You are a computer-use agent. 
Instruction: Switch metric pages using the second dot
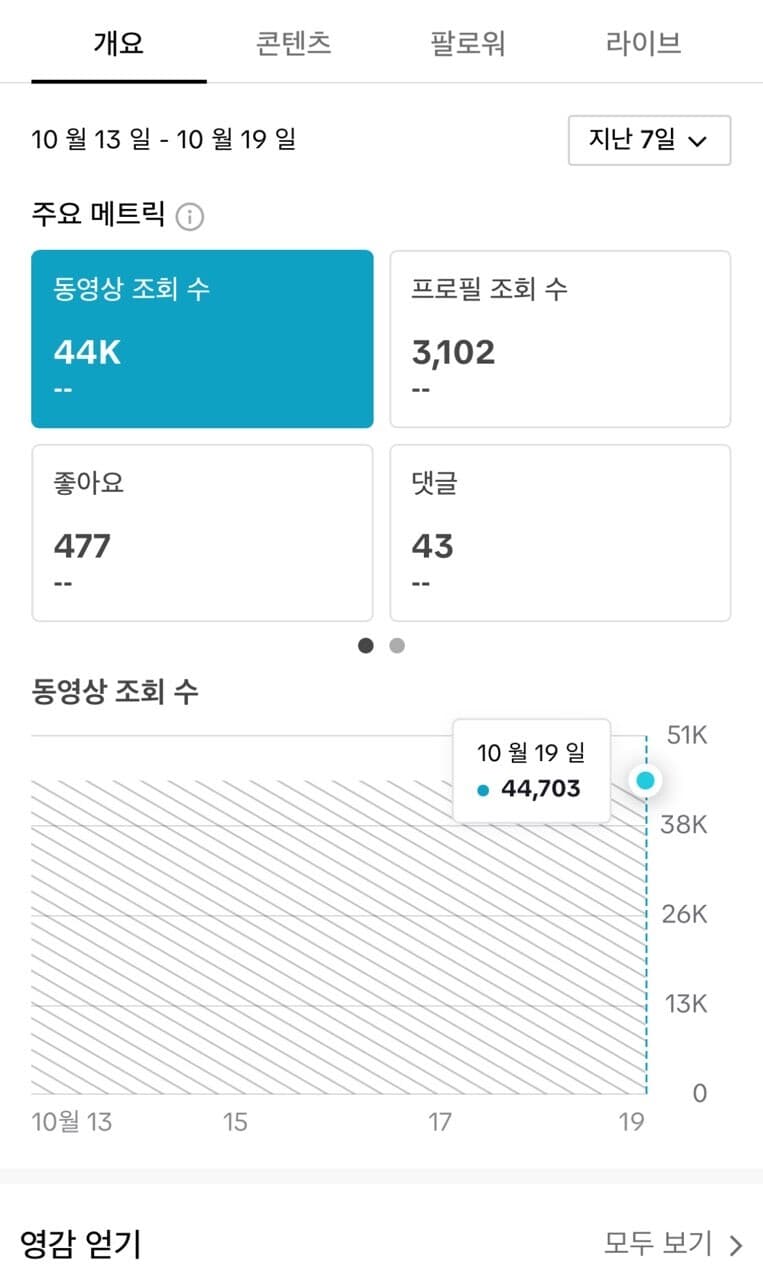(x=397, y=646)
